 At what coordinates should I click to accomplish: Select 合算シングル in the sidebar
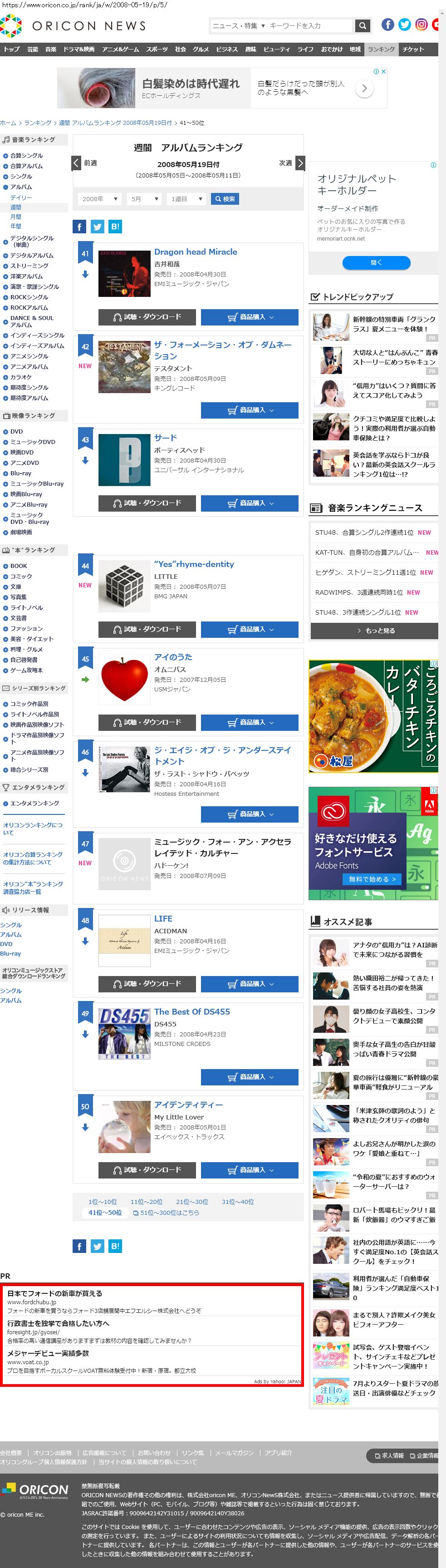pos(26,156)
